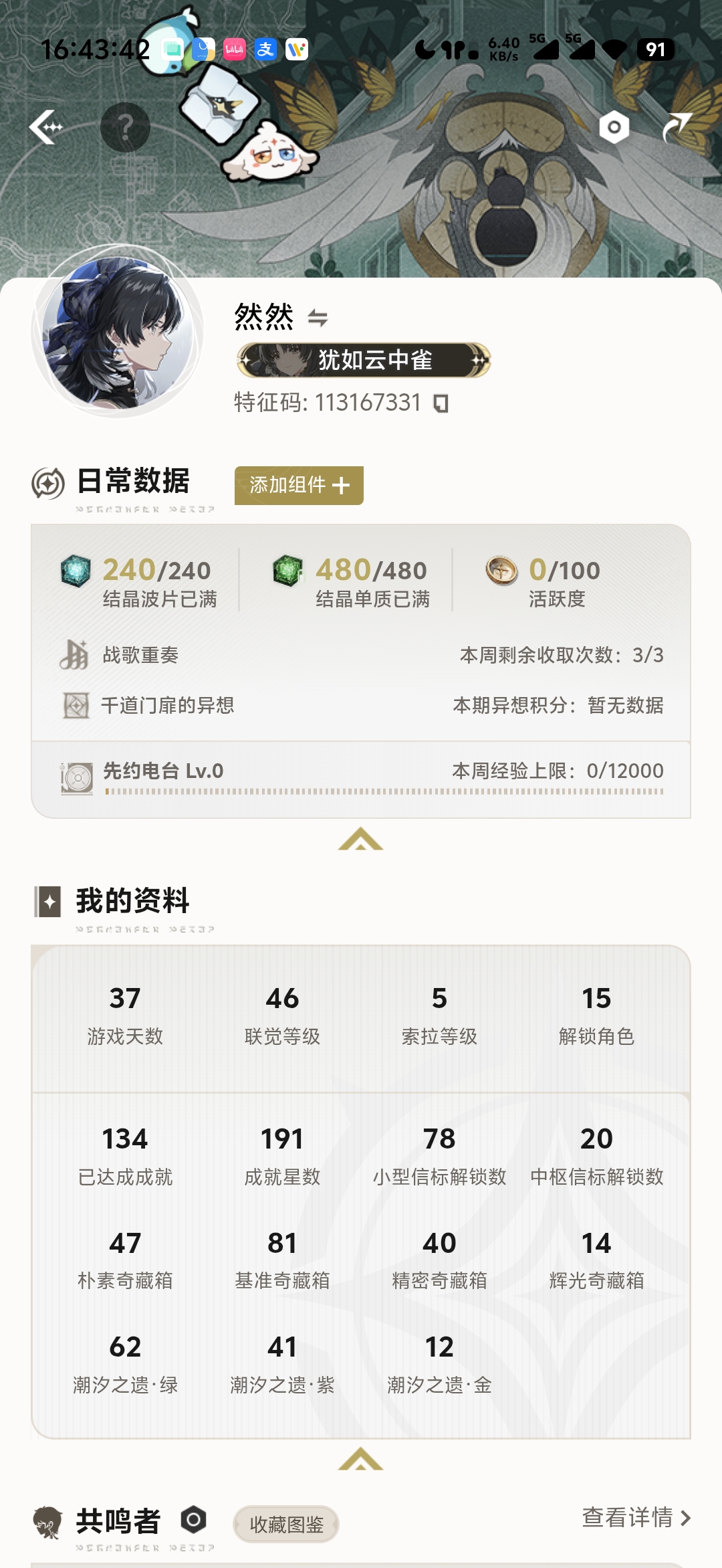Open the settings hexagon icon at top
The width and height of the screenshot is (722, 1568).
[x=614, y=127]
